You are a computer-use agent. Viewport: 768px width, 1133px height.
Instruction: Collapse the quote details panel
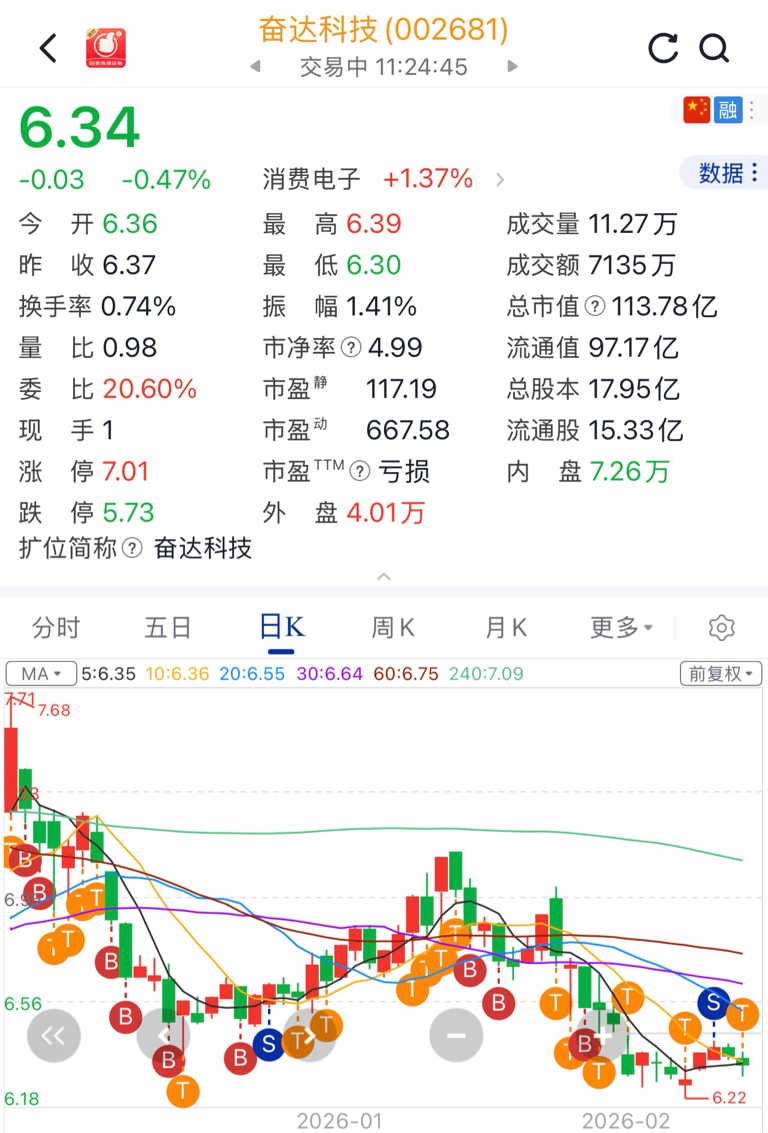click(x=384, y=577)
